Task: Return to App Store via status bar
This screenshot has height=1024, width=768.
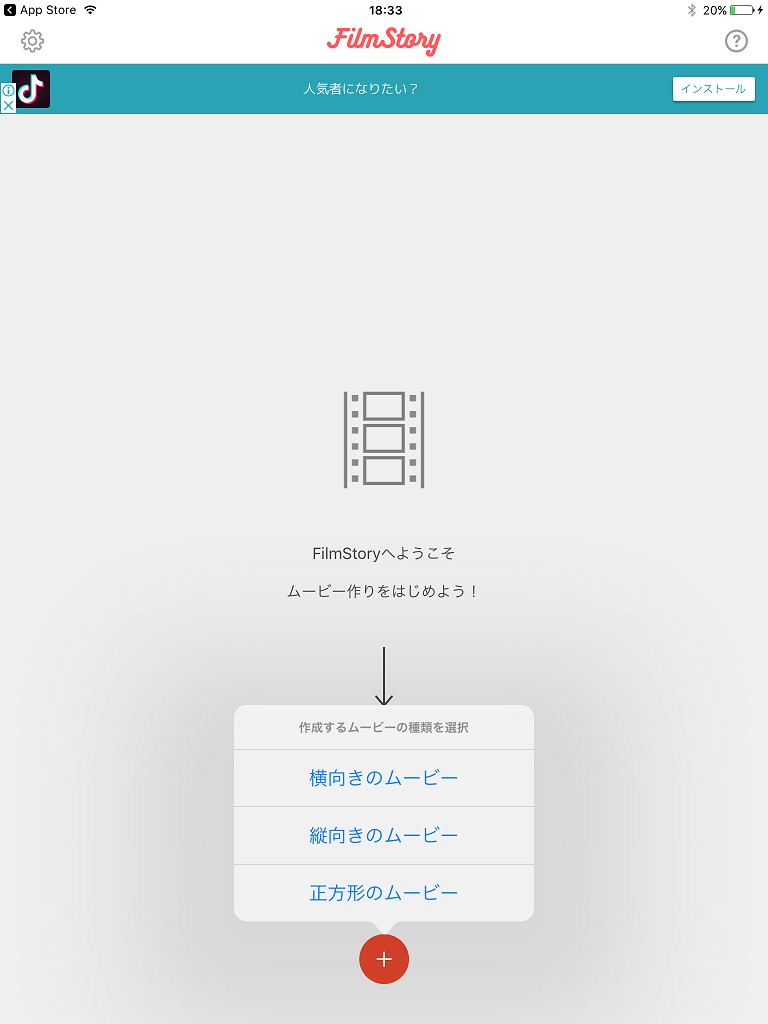Action: click(40, 10)
